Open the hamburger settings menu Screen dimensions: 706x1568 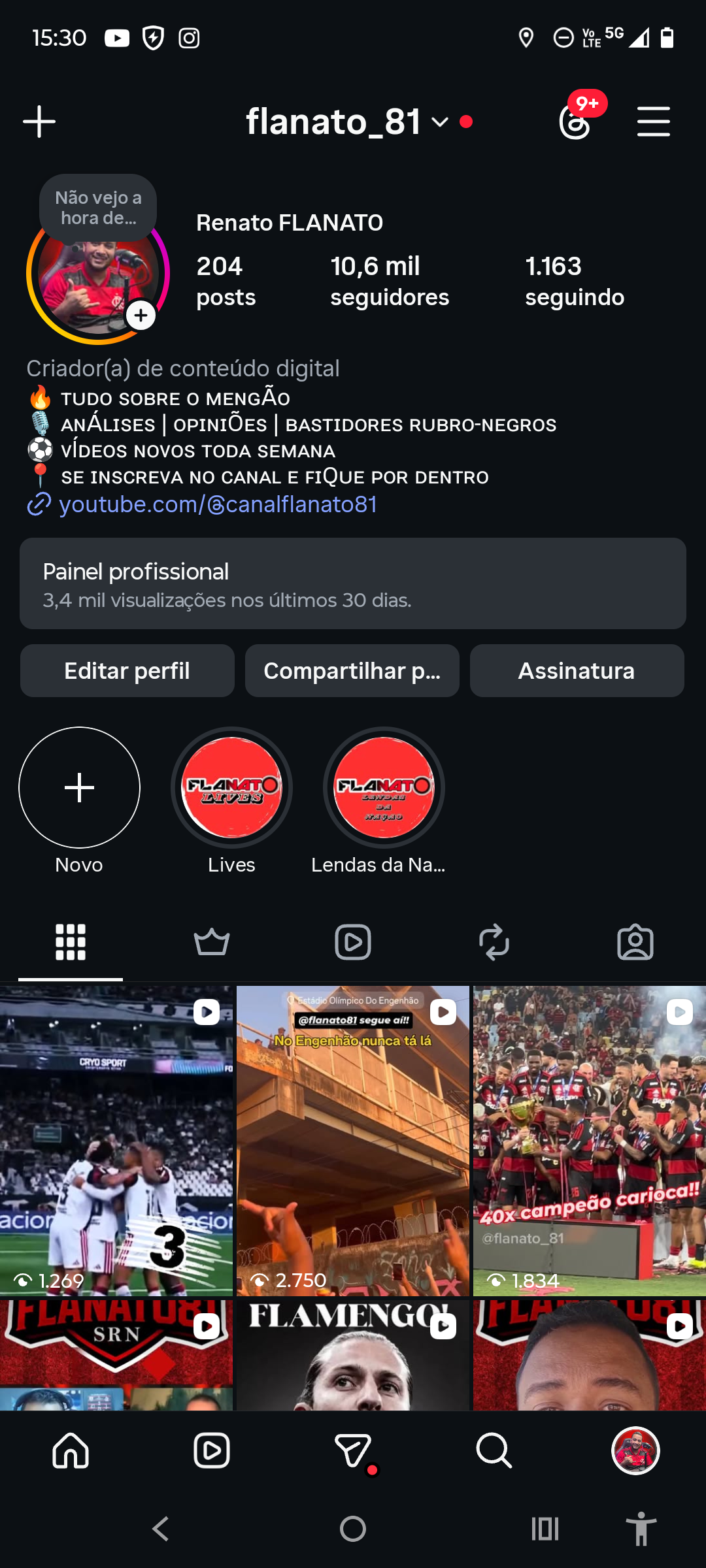pos(654,122)
